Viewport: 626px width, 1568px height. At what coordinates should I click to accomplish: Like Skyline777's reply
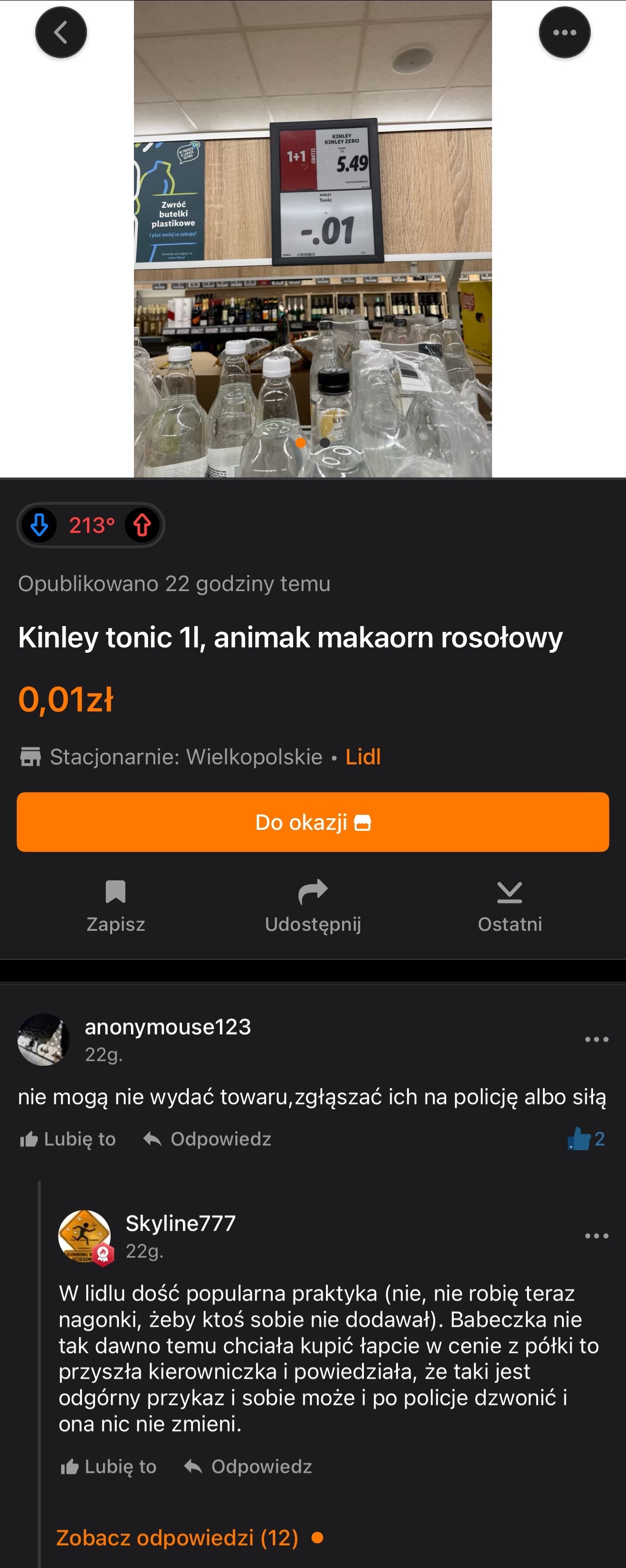108,1467
